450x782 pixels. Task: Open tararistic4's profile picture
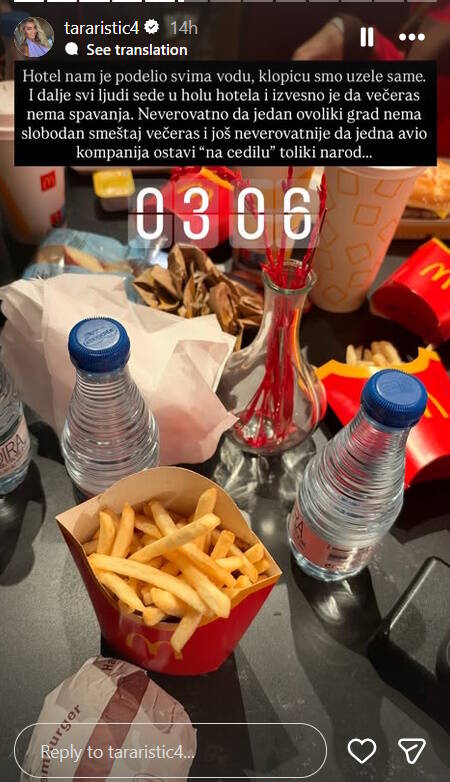pyautogui.click(x=34, y=37)
